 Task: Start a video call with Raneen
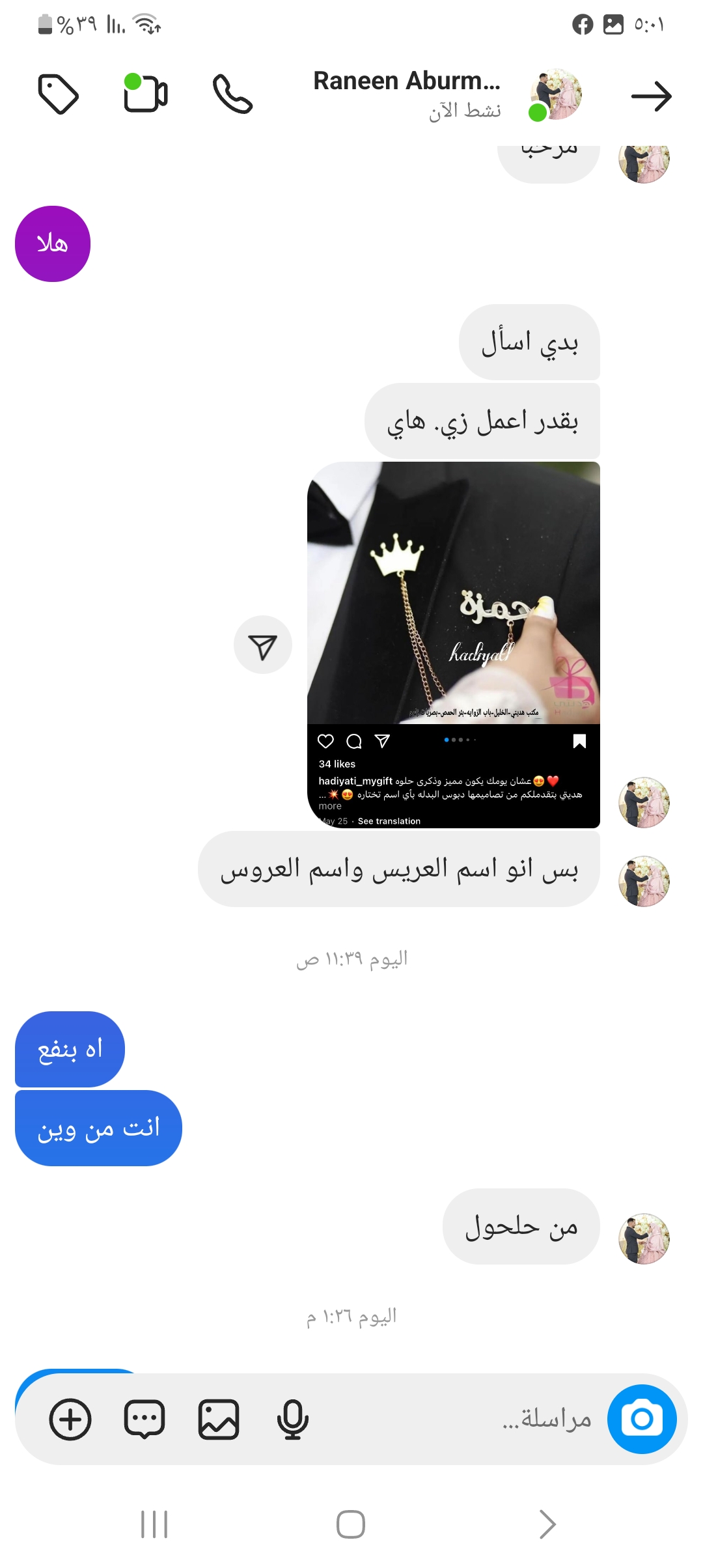145,93
